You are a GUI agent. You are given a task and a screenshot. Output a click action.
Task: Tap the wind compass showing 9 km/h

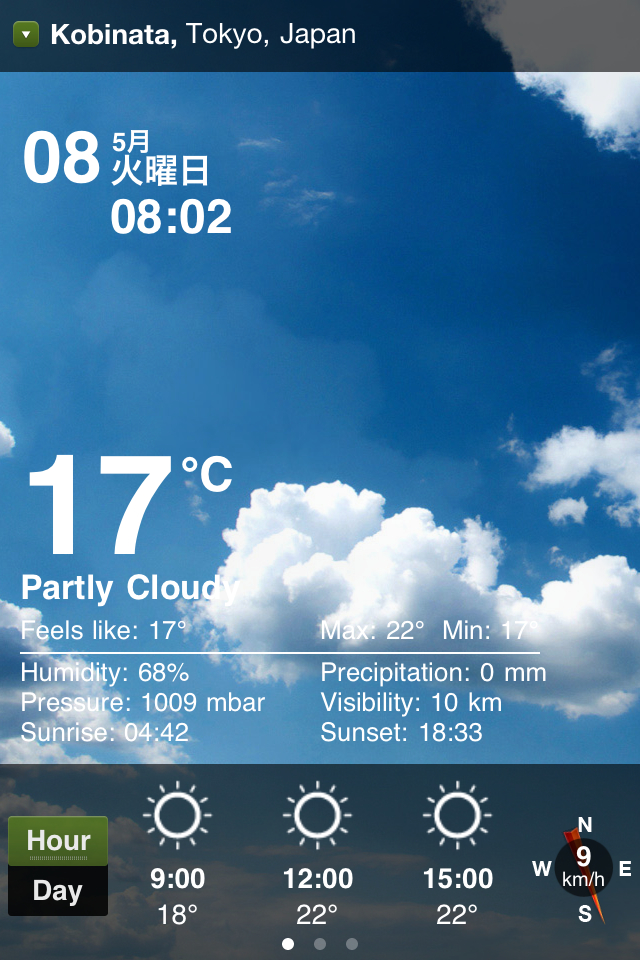(584, 868)
